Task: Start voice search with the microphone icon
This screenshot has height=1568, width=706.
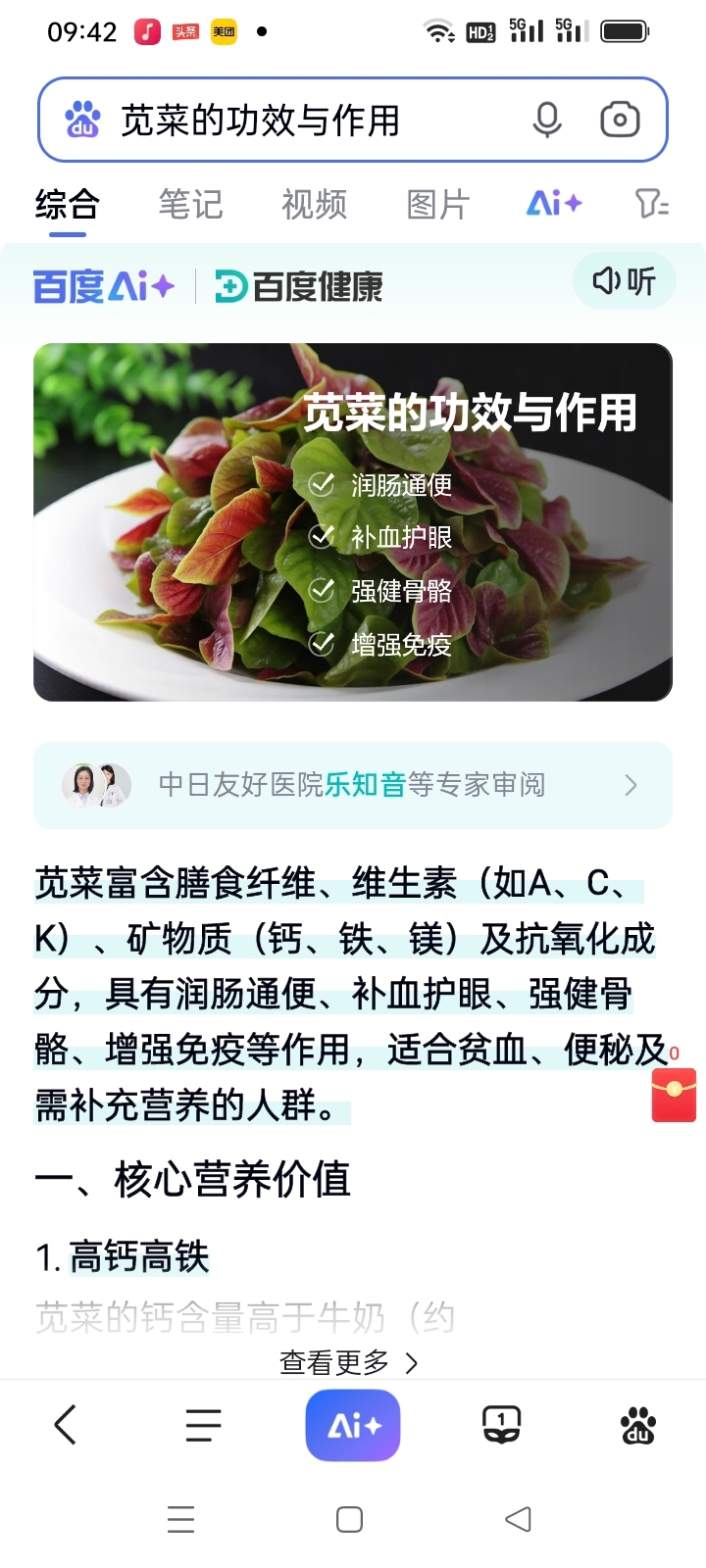Action: [547, 121]
